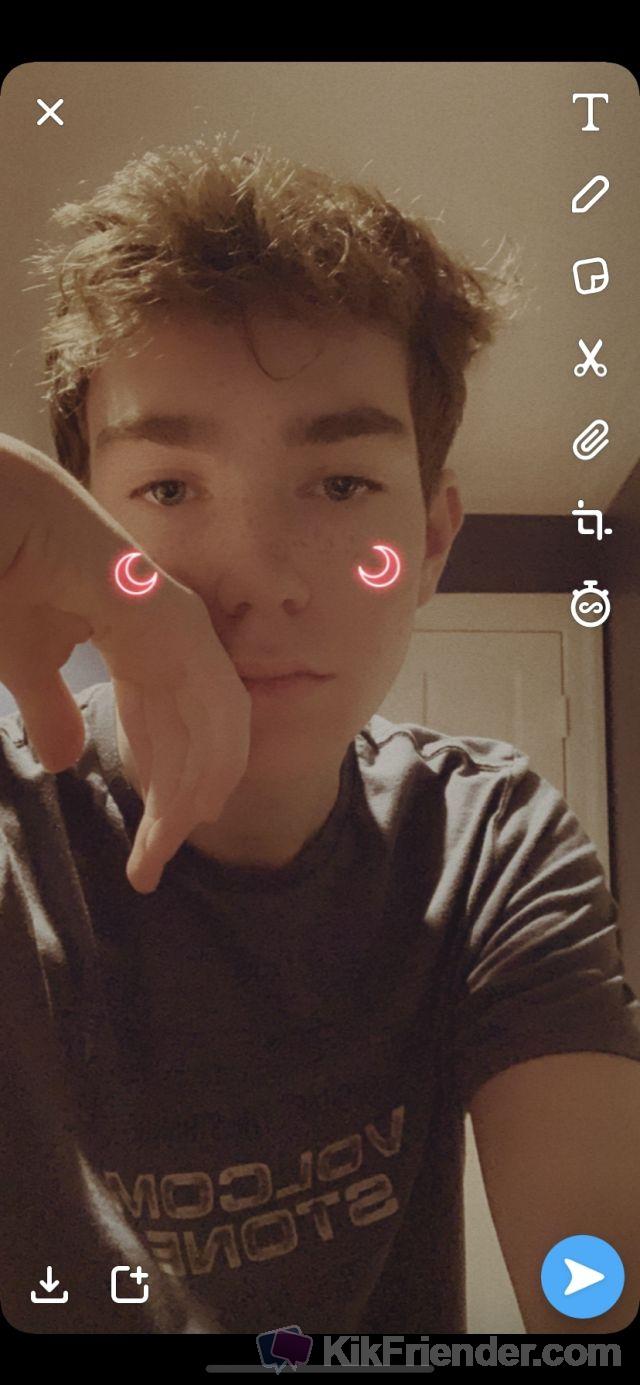The image size is (640, 1385).
Task: Send the snap with the blue arrow
Action: 582,1277
